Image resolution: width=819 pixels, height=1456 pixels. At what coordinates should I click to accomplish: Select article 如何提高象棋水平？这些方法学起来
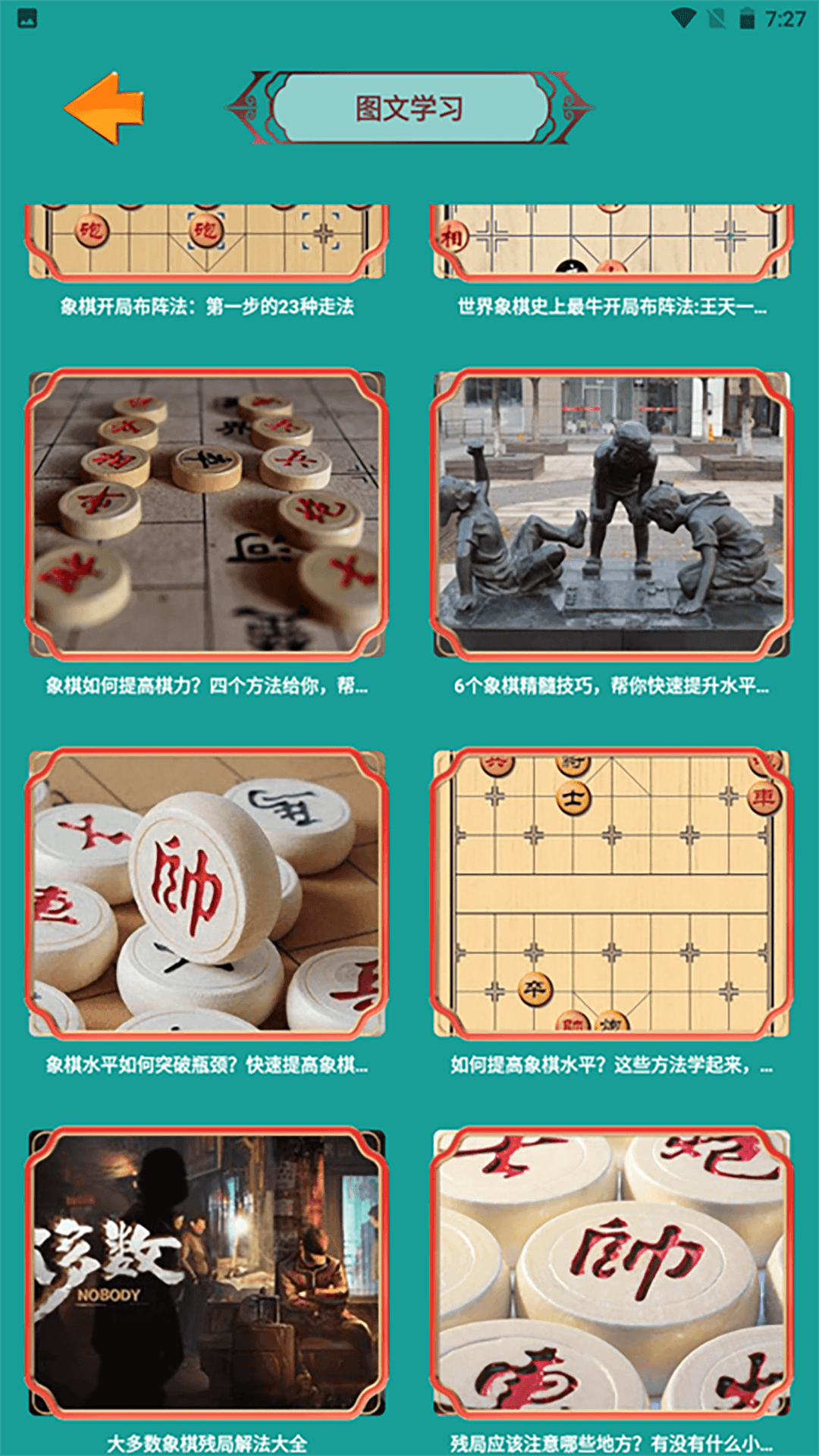pos(611,893)
